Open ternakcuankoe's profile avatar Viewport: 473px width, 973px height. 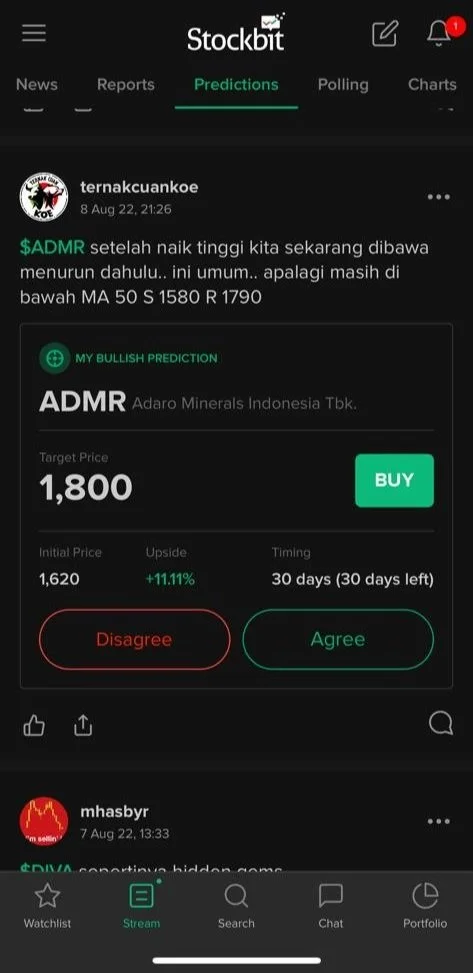(x=44, y=197)
